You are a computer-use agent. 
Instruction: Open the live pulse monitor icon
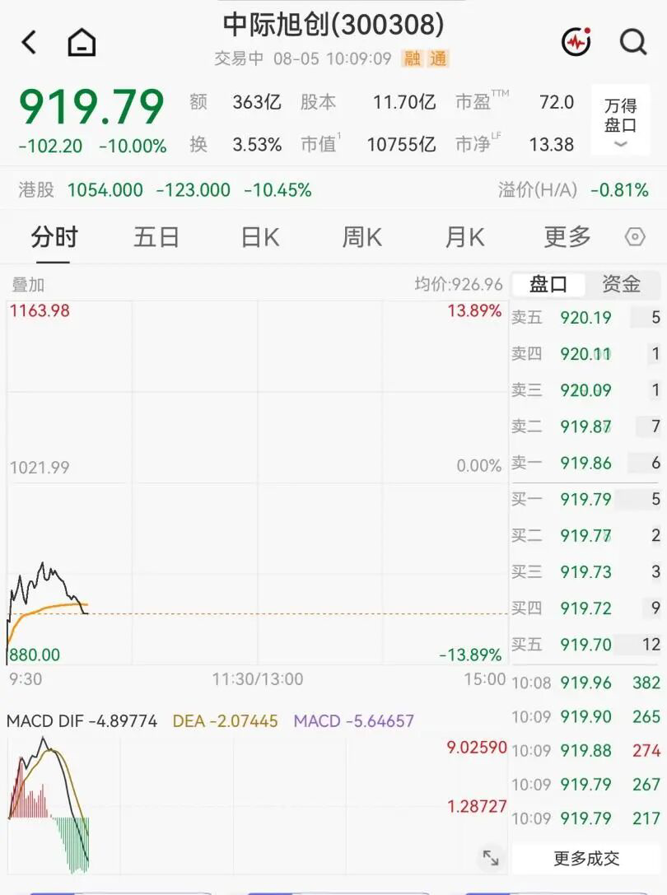tap(576, 42)
